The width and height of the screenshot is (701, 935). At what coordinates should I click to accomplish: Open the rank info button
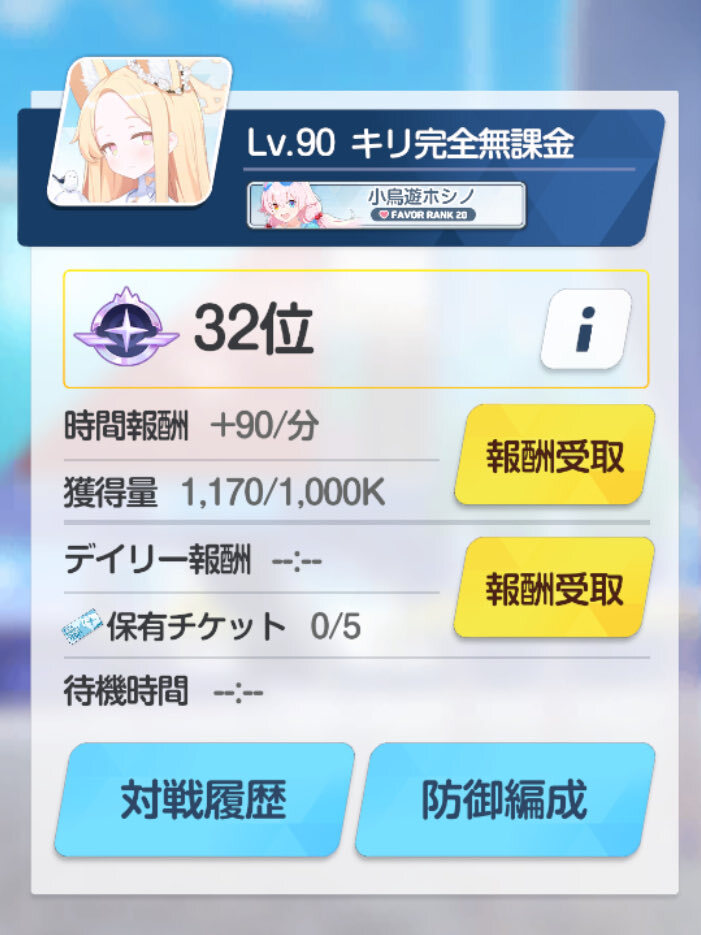tap(586, 329)
